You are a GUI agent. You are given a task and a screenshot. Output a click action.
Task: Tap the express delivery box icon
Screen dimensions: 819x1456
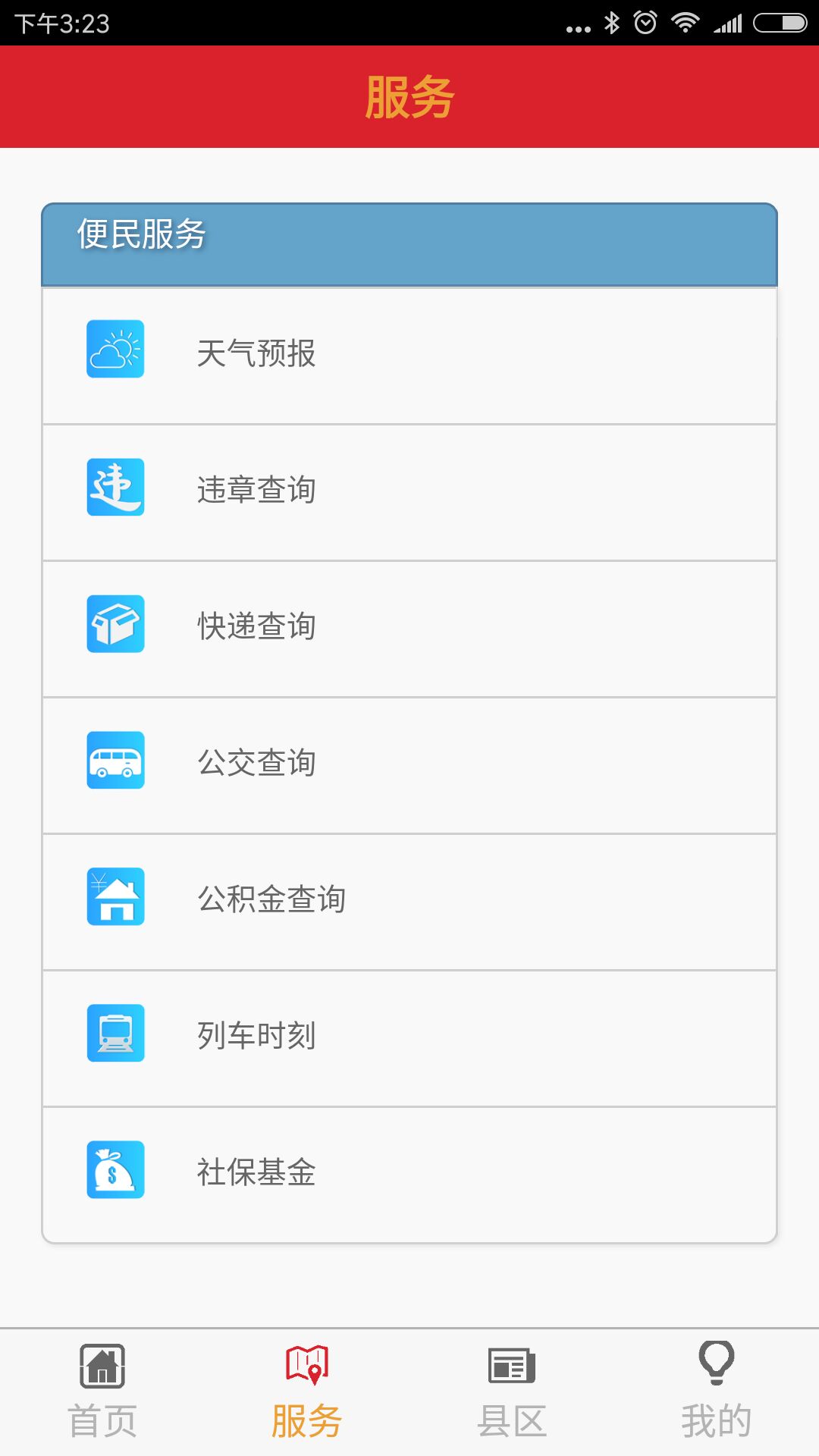pyautogui.click(x=115, y=626)
